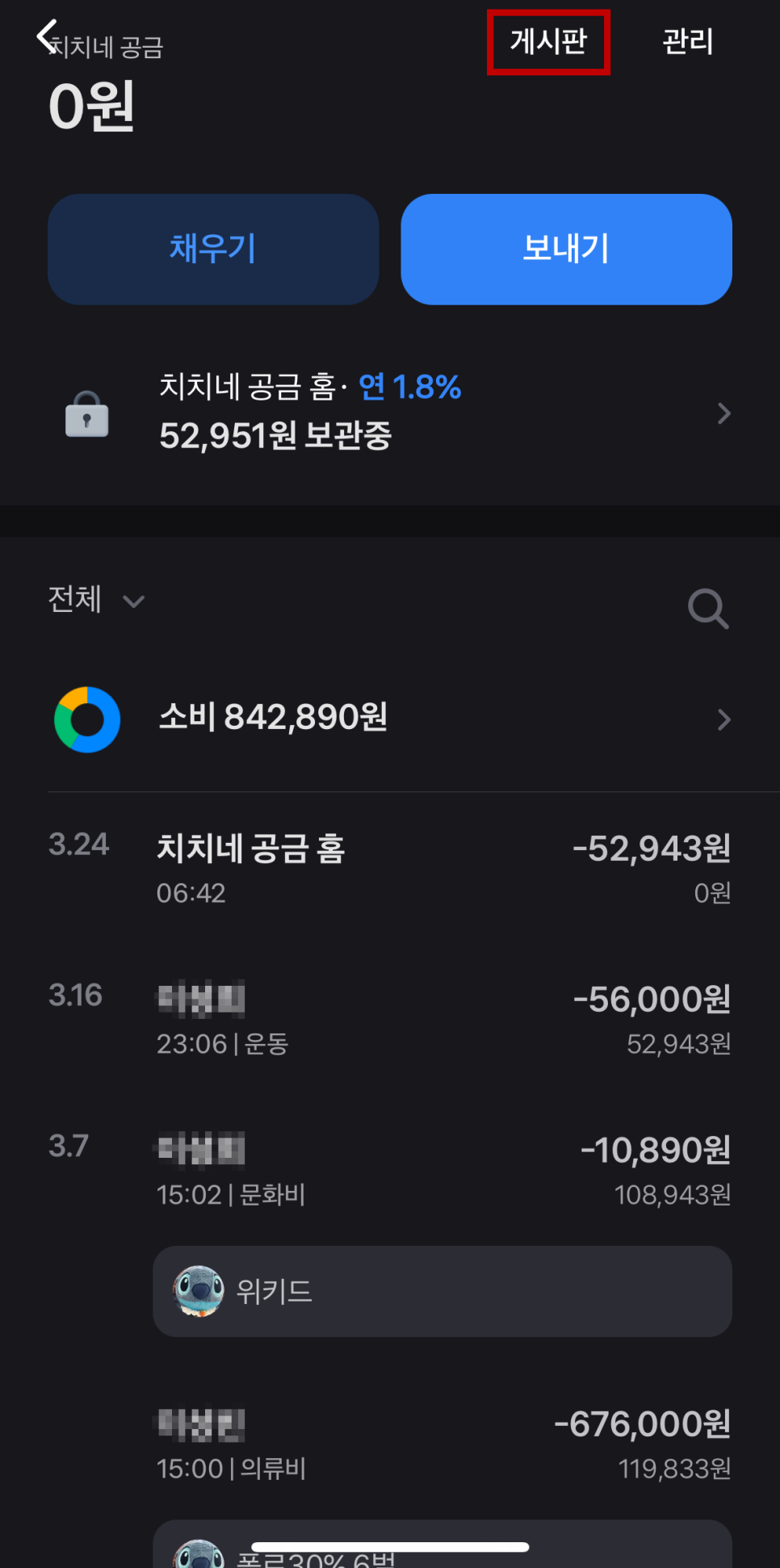
Task: Open the 게시판 board
Action: point(548,41)
